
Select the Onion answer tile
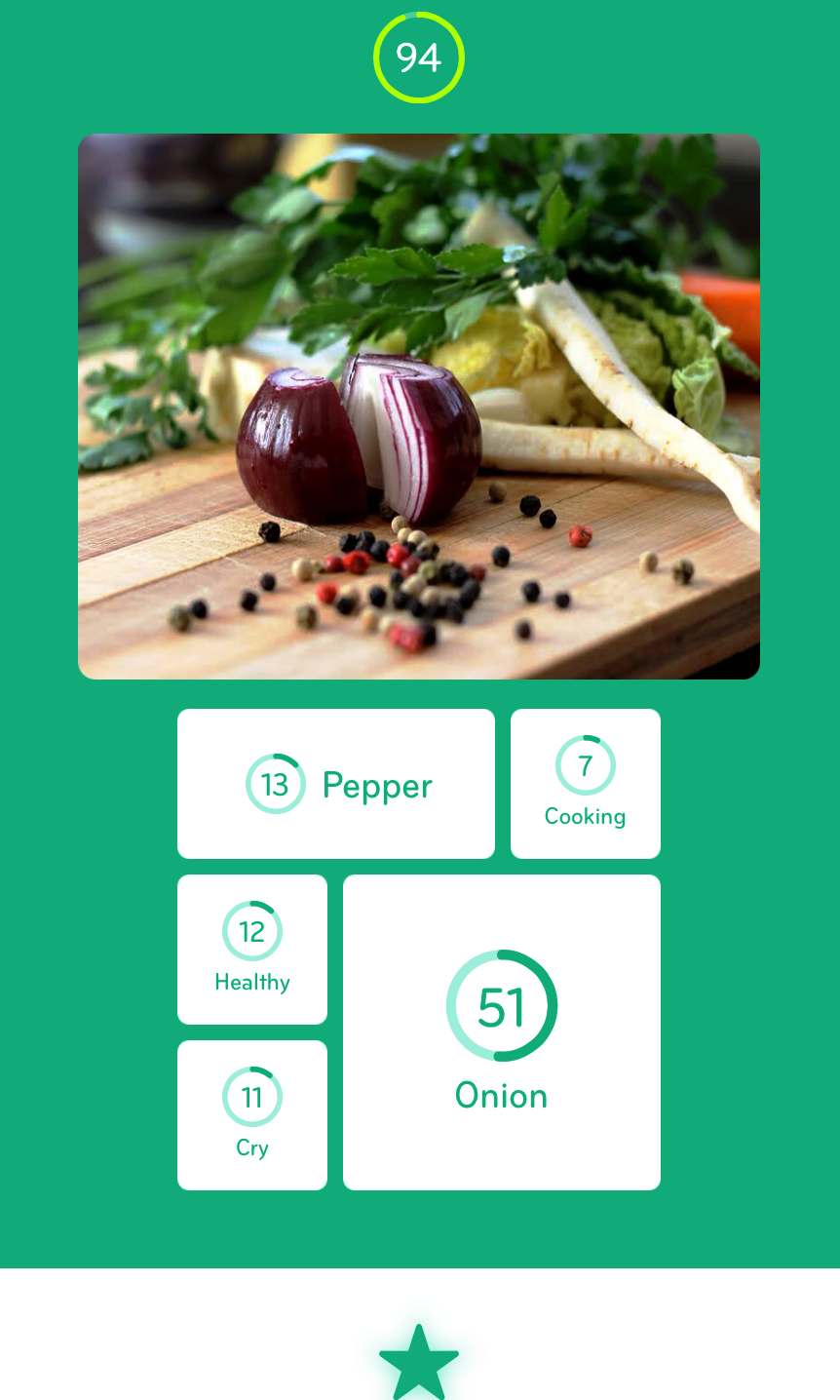pyautogui.click(x=502, y=1032)
